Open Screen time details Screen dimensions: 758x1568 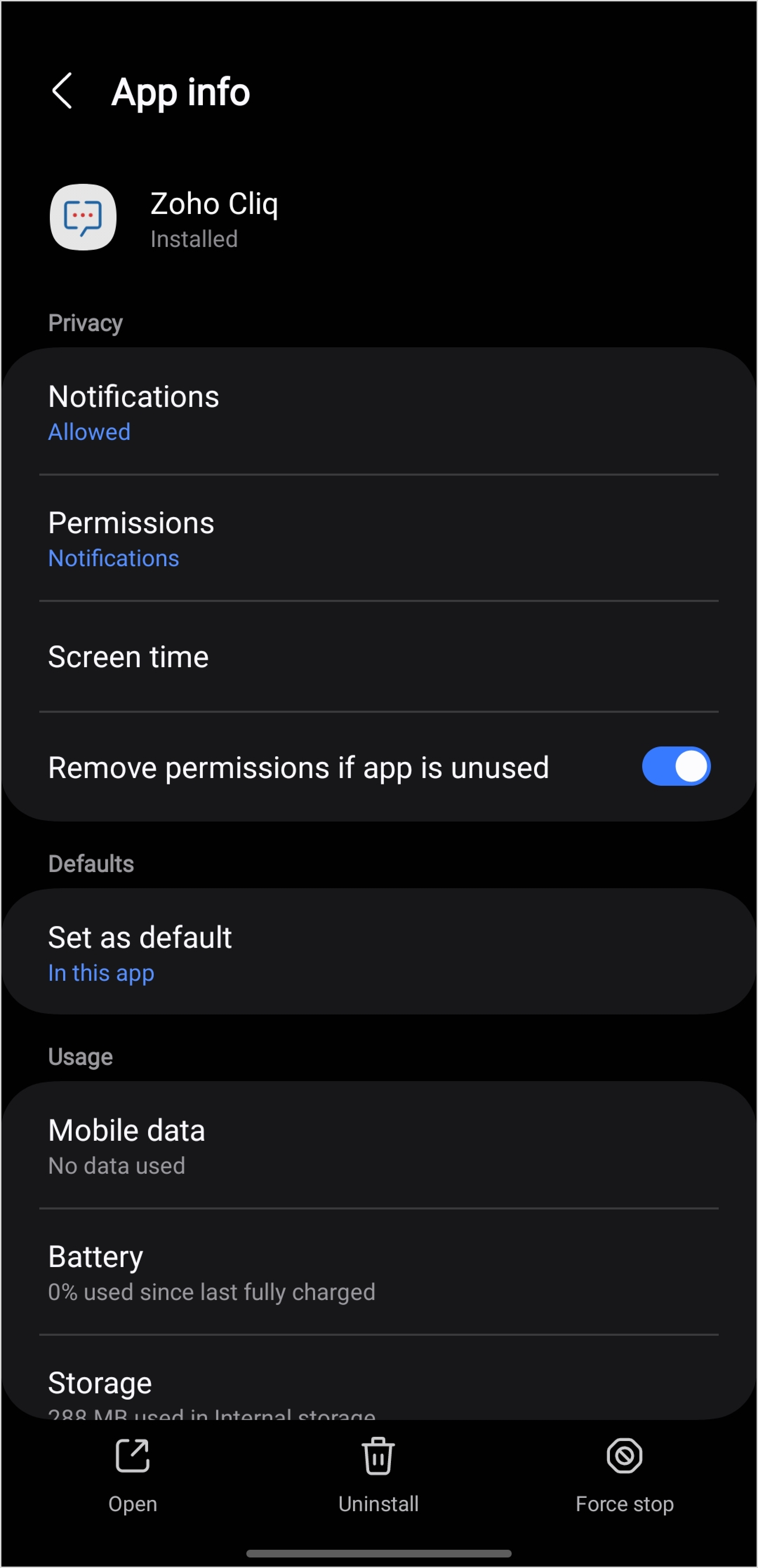379,657
